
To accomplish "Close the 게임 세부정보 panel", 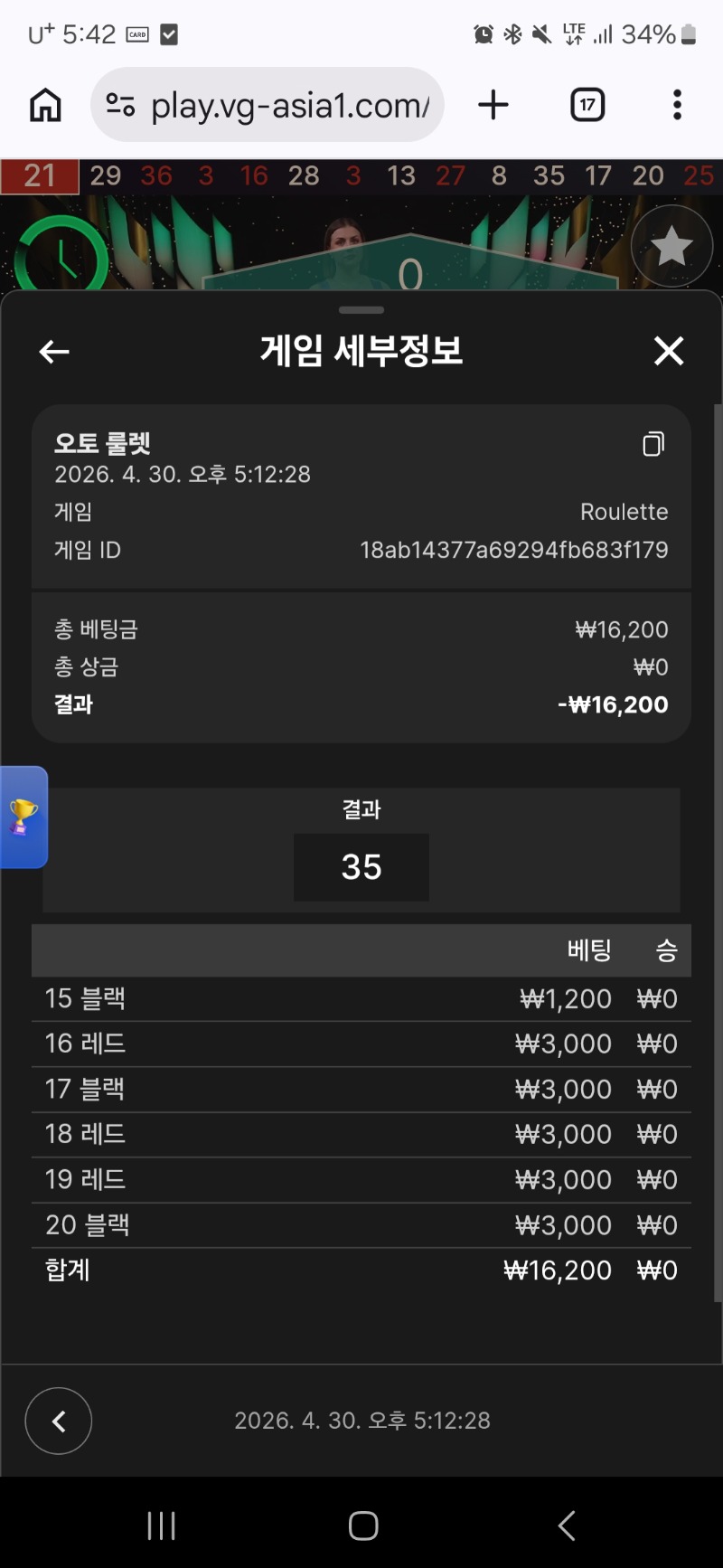I will click(x=669, y=351).
